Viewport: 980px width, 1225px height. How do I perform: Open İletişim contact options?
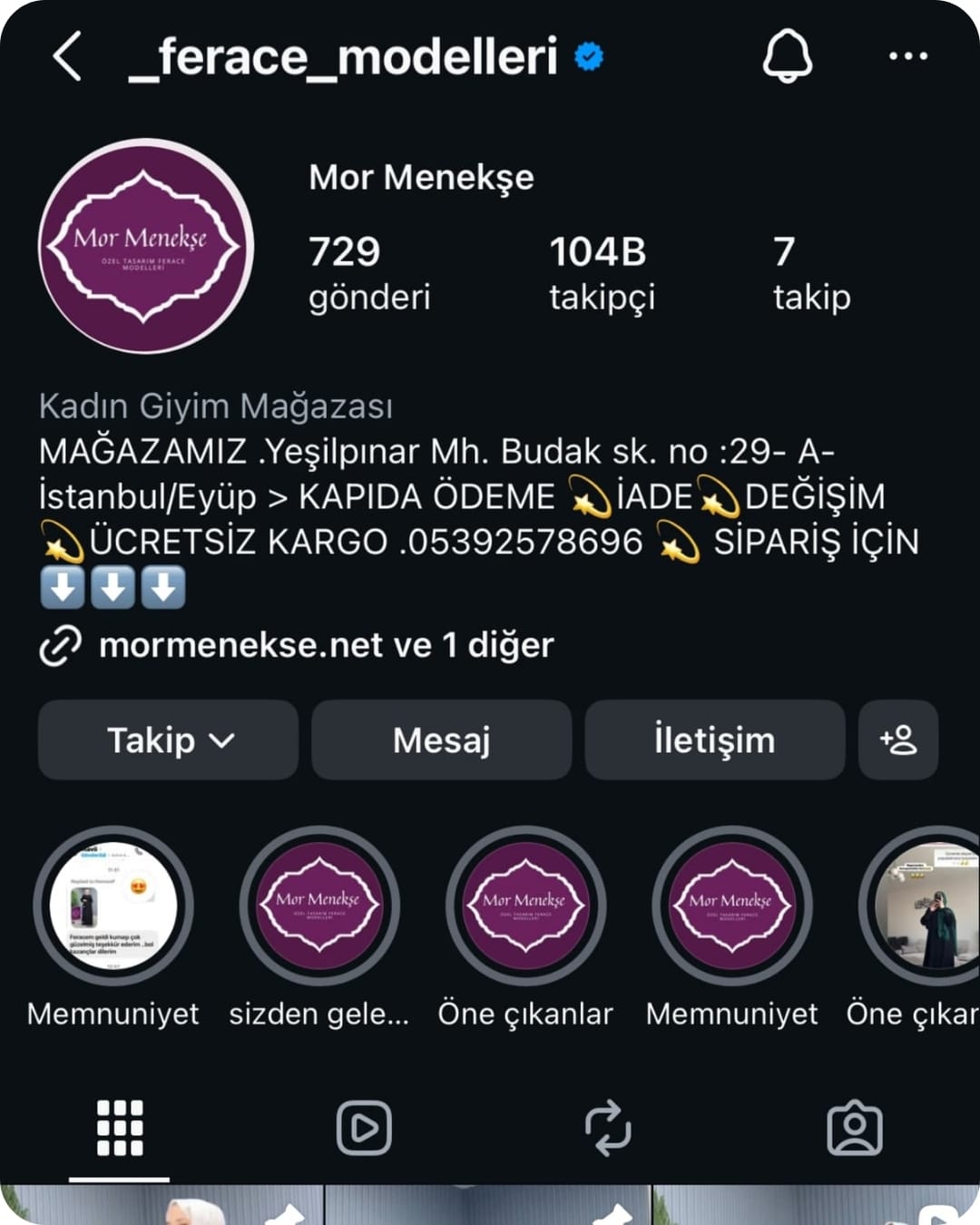point(714,740)
